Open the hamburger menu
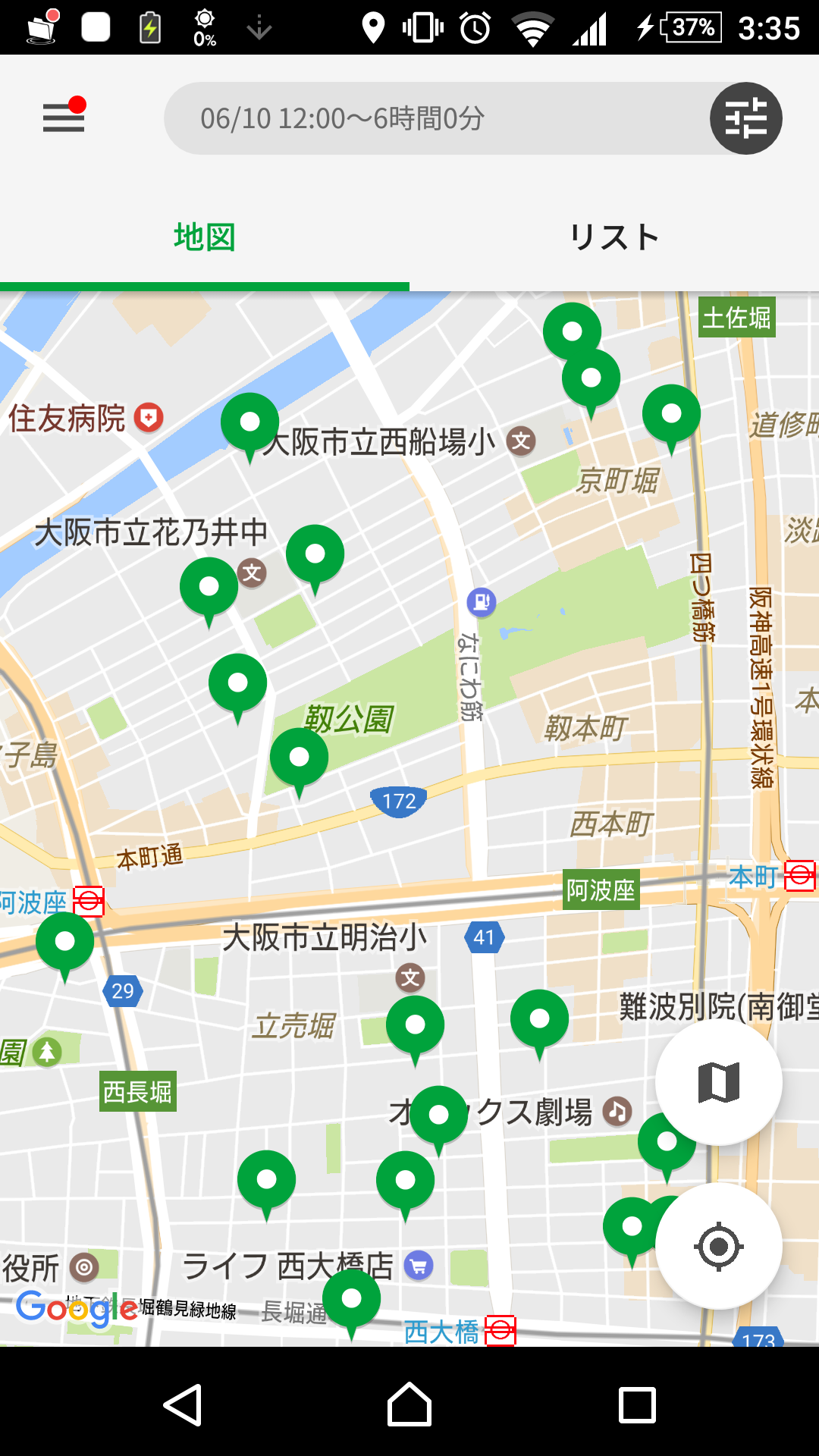Viewport: 819px width, 1456px height. pos(64,118)
